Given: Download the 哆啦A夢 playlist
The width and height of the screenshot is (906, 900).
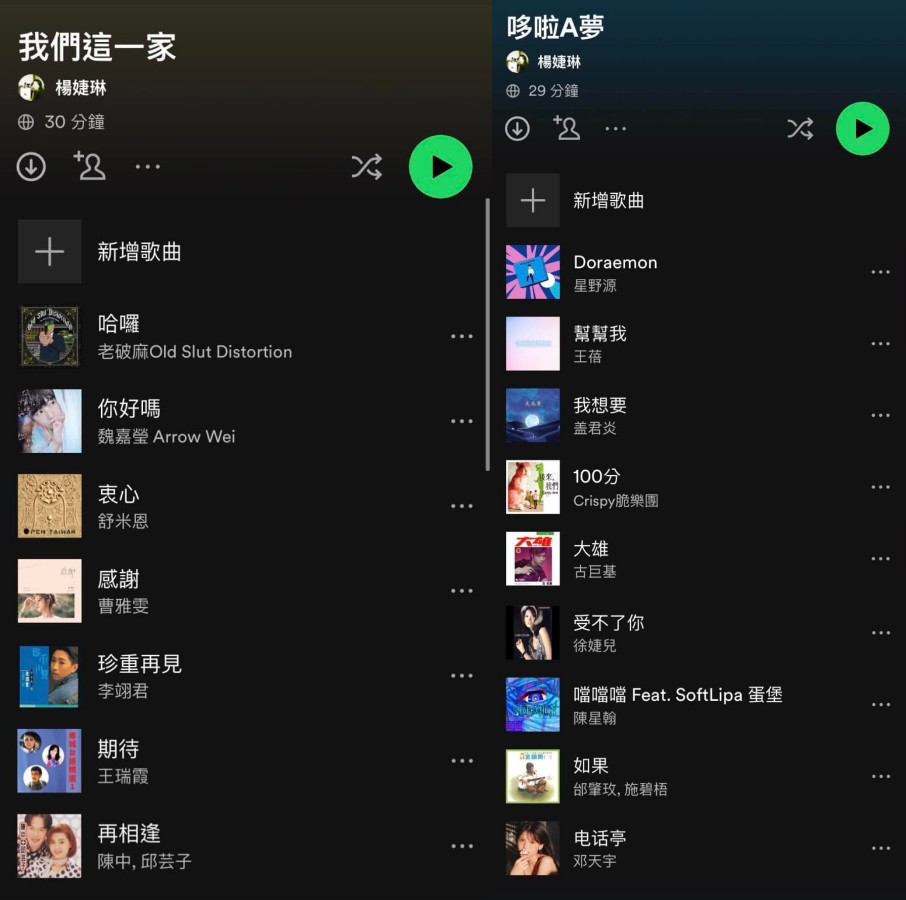Looking at the screenshot, I should 517,129.
